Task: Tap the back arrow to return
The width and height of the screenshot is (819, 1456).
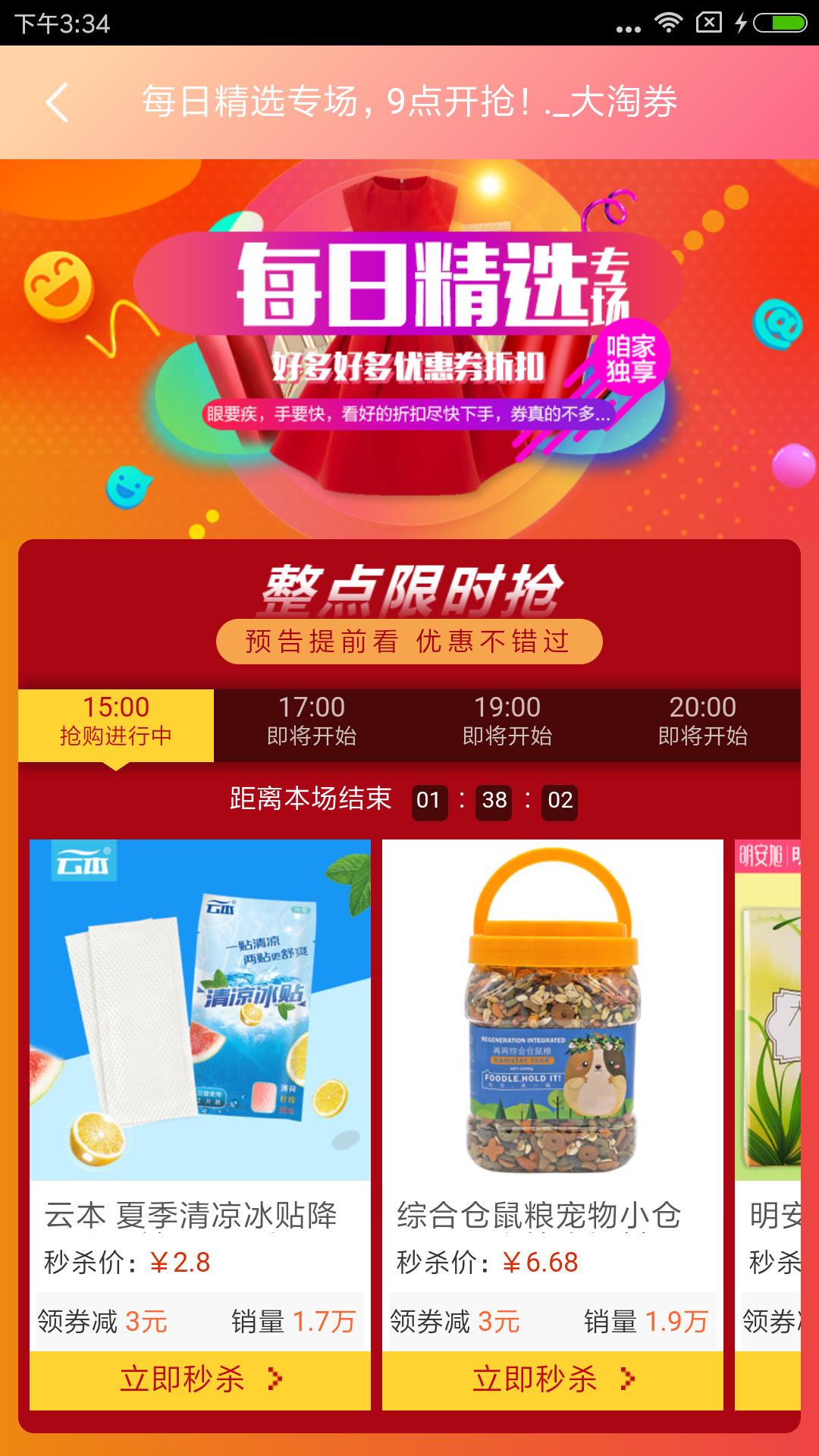Action: pos(55,102)
